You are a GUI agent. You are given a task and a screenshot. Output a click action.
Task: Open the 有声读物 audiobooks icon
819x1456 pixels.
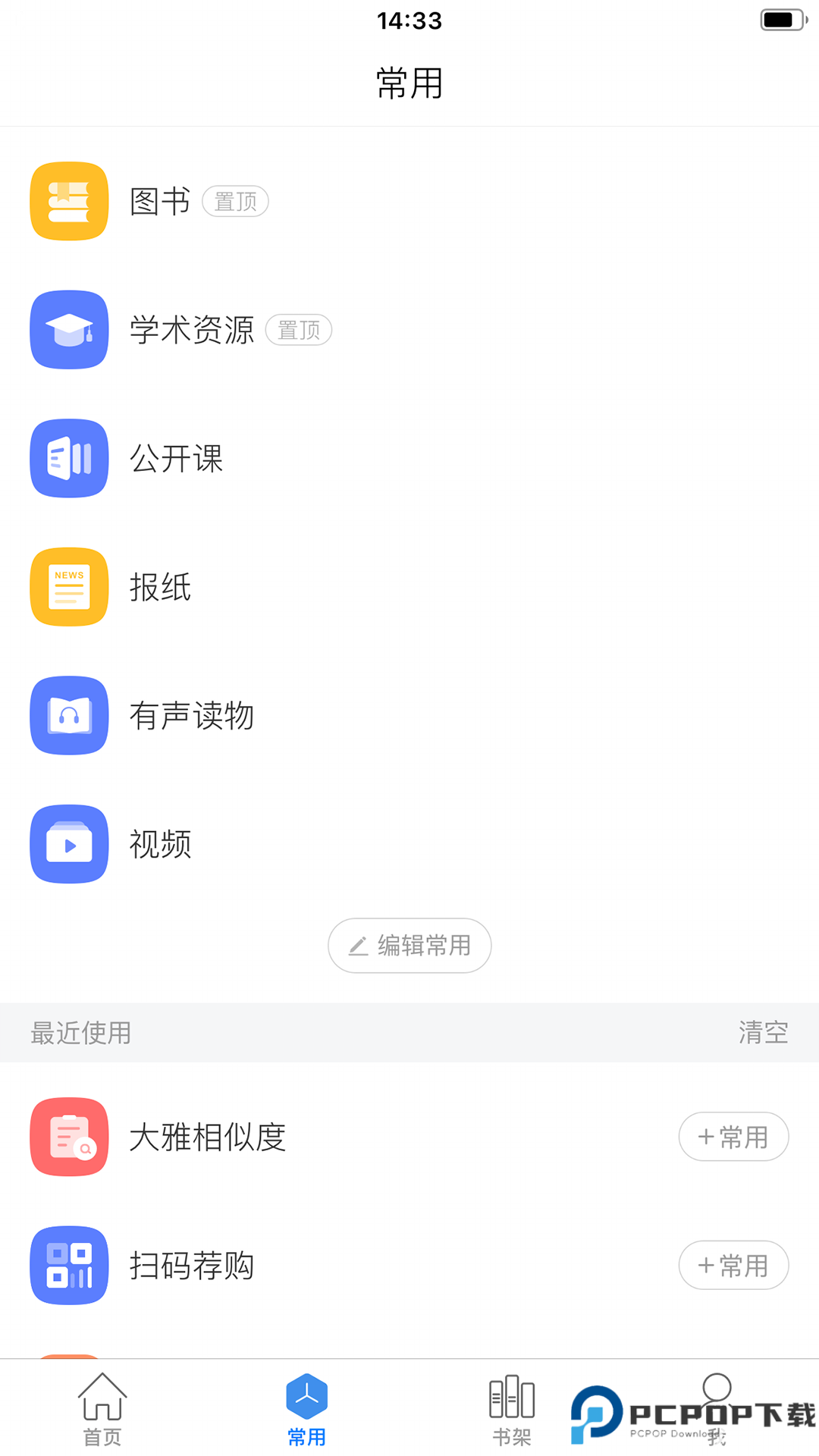68,716
